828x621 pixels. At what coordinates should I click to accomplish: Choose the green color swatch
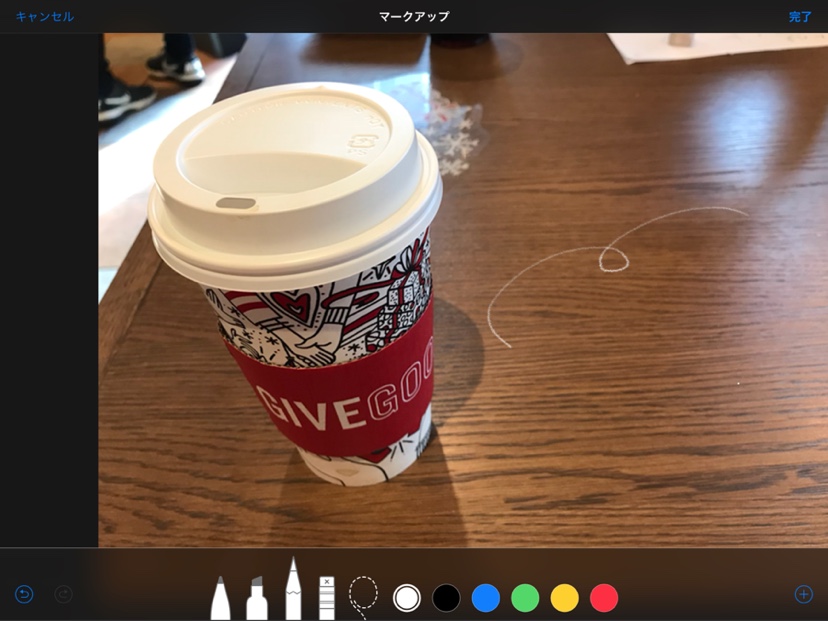click(x=525, y=598)
